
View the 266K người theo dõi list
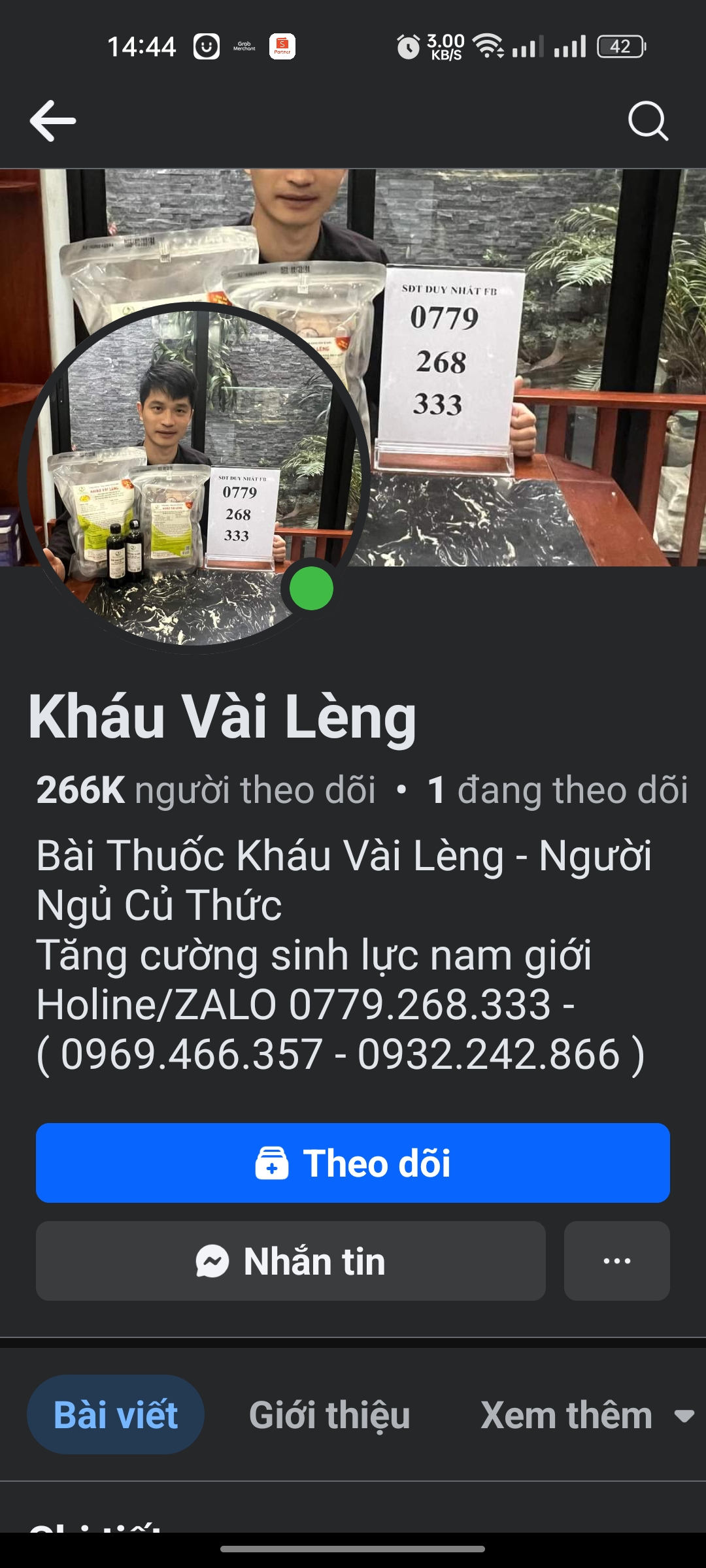pos(206,790)
